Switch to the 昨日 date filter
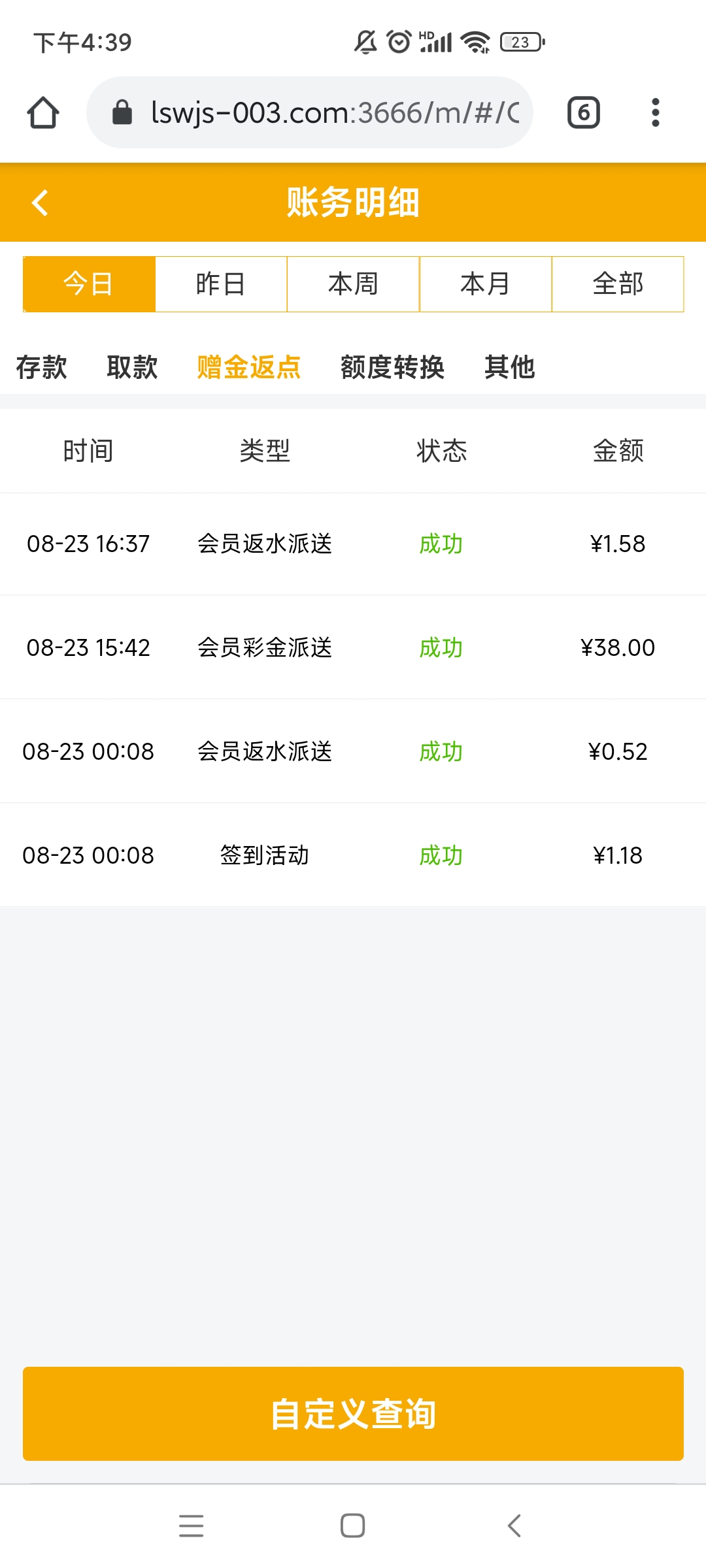The width and height of the screenshot is (706, 1568). click(221, 284)
